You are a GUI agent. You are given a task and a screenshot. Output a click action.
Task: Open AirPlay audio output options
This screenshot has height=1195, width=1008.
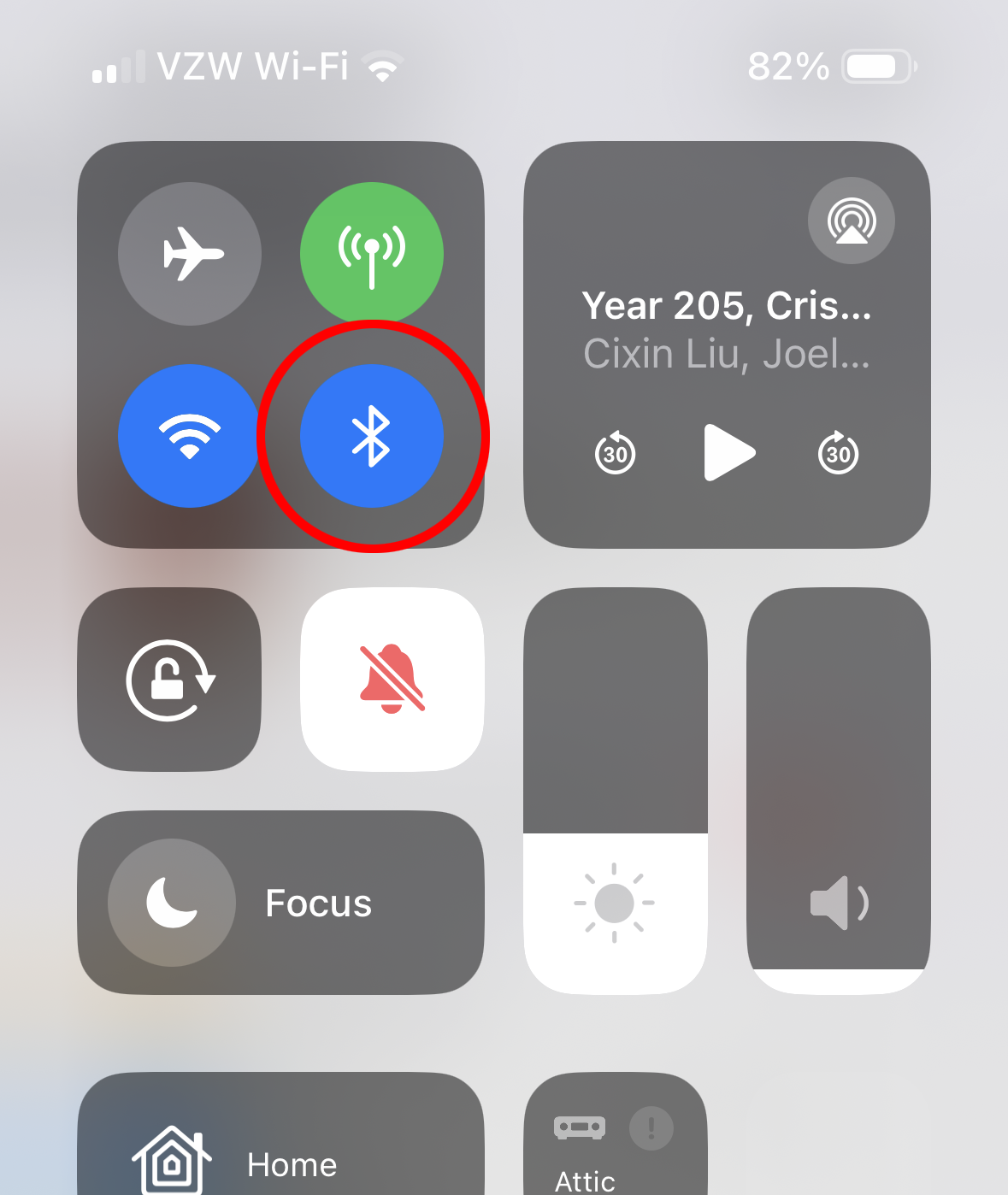coord(851,221)
